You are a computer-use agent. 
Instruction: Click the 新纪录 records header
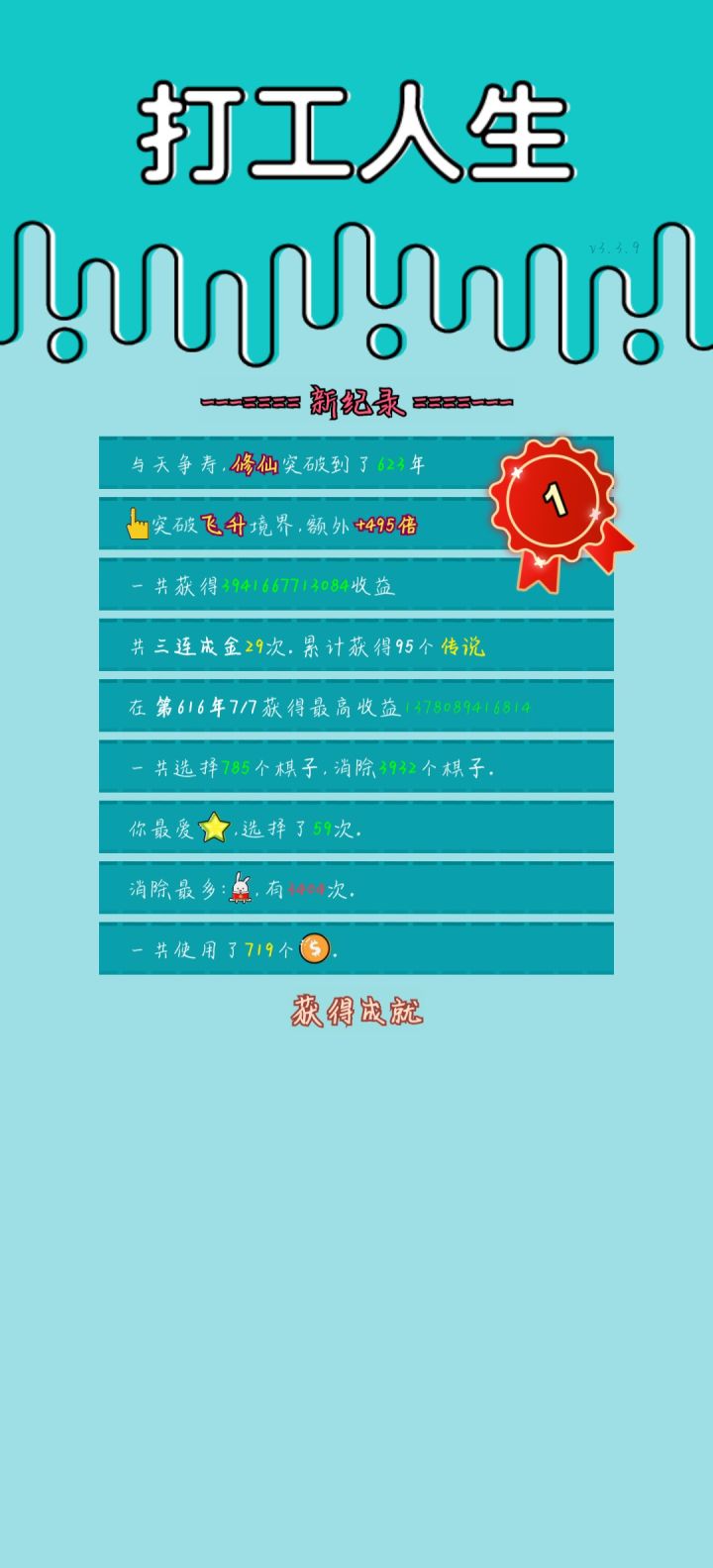pyautogui.click(x=356, y=399)
